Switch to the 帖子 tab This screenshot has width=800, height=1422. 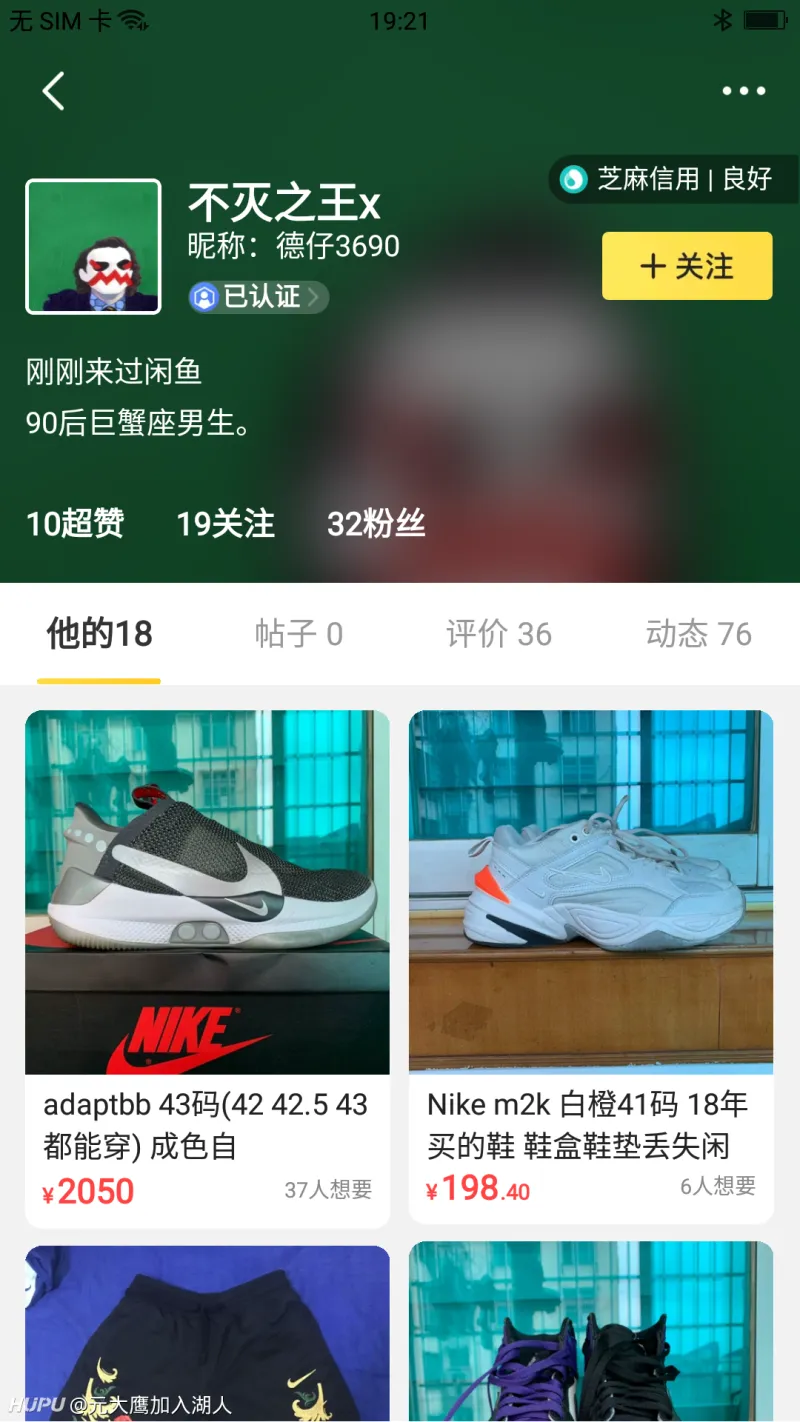pyautogui.click(x=299, y=634)
